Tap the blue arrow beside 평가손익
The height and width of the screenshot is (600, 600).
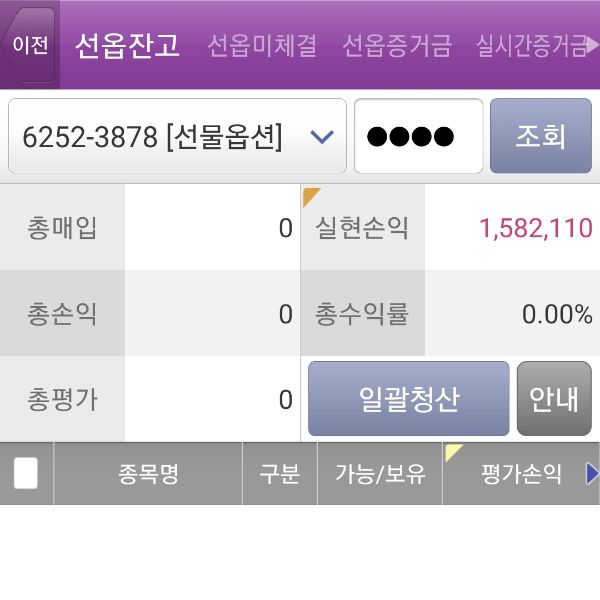coord(592,473)
